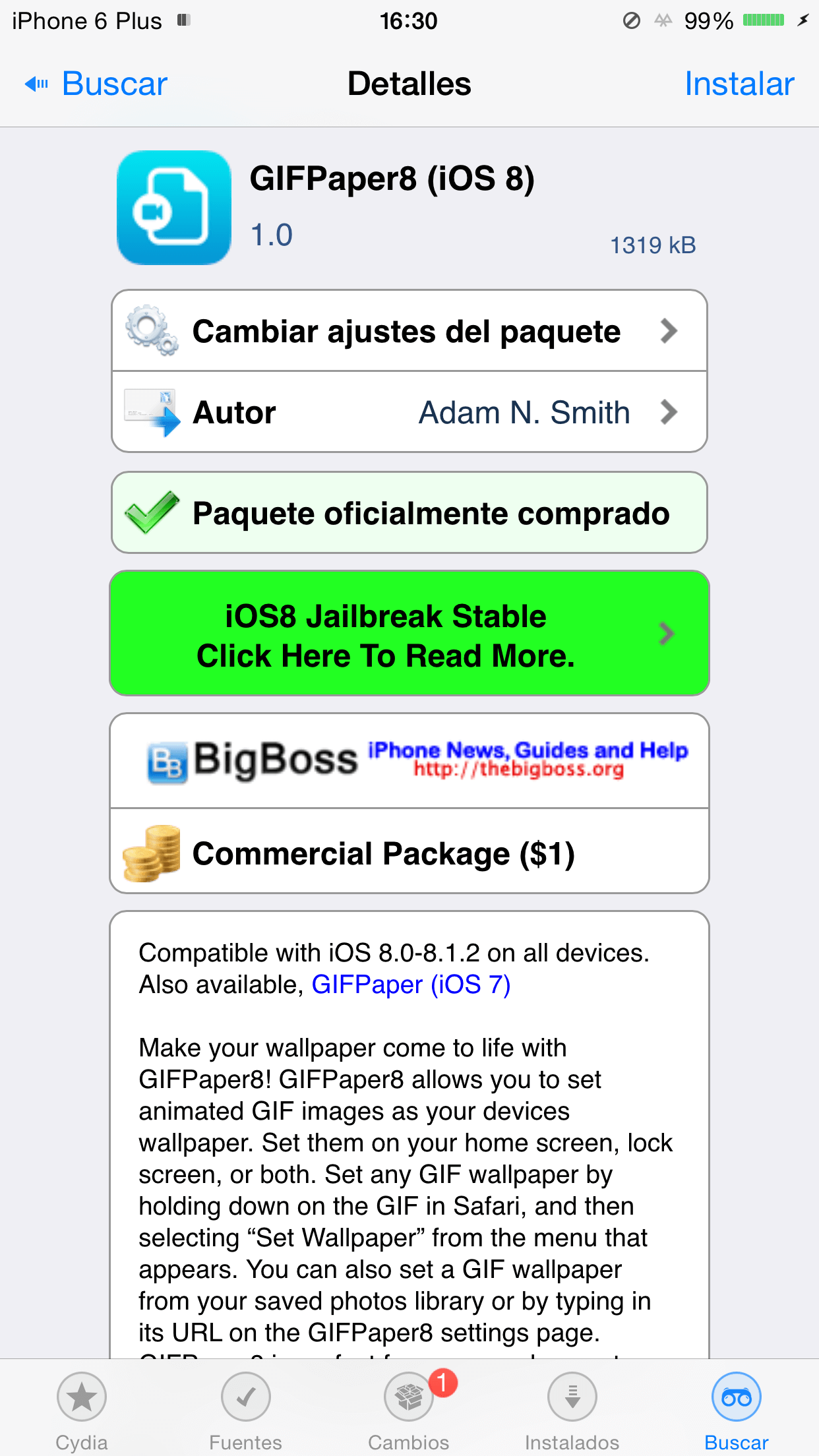The width and height of the screenshot is (819, 1456).
Task: Open Cambiar ajustes del paquete
Action: click(409, 331)
